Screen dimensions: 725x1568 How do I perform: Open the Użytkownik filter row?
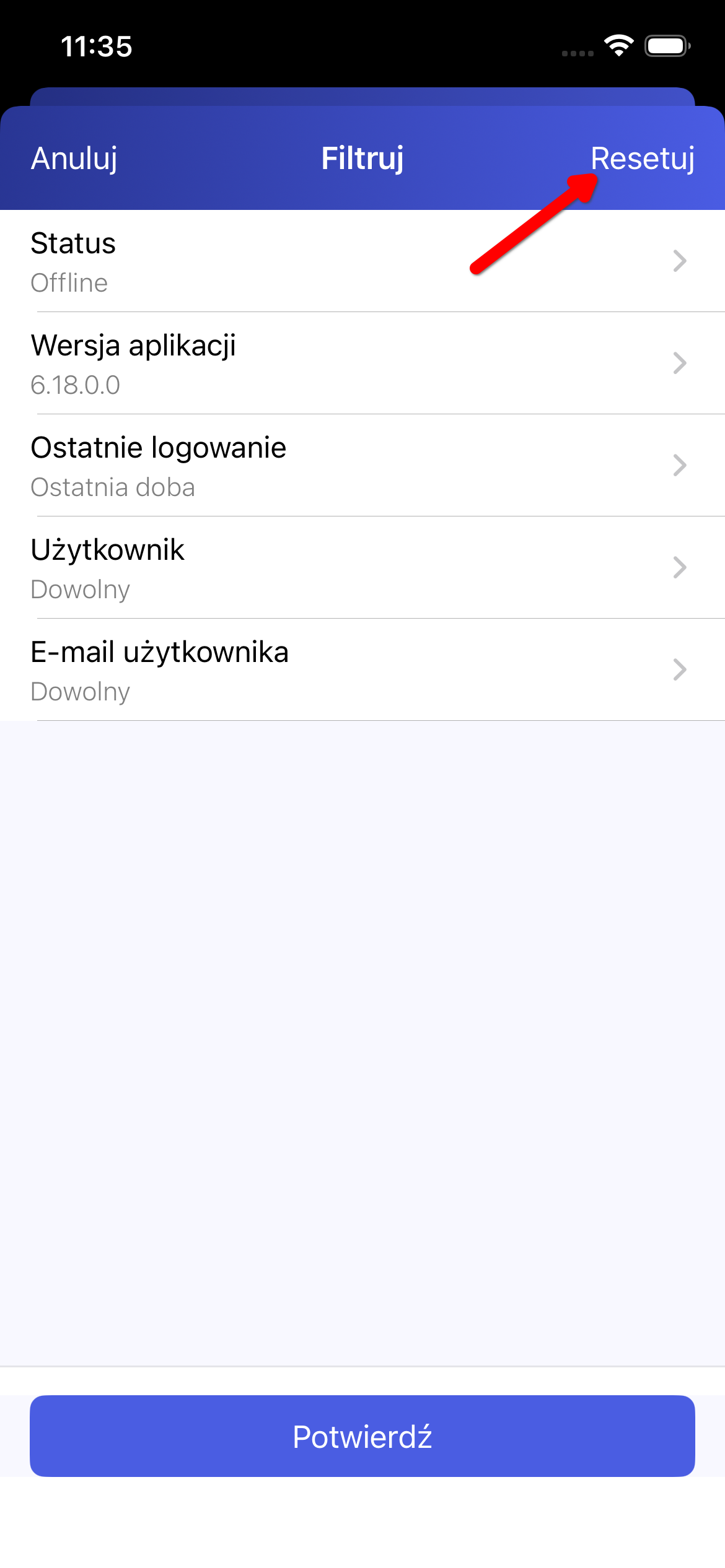[x=362, y=568]
